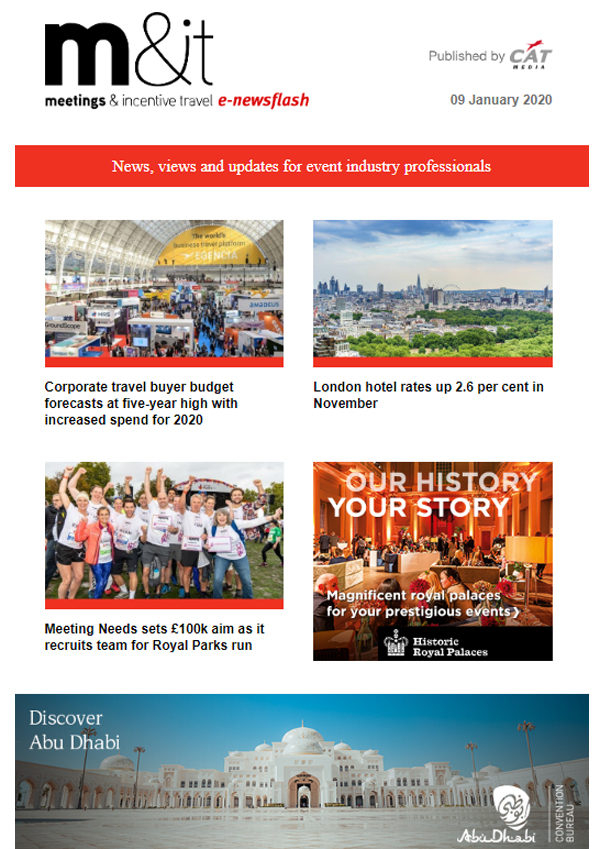Open the corporate travel buyer budget article photo
Image resolution: width=600 pixels, height=849 pixels.
pos(164,289)
